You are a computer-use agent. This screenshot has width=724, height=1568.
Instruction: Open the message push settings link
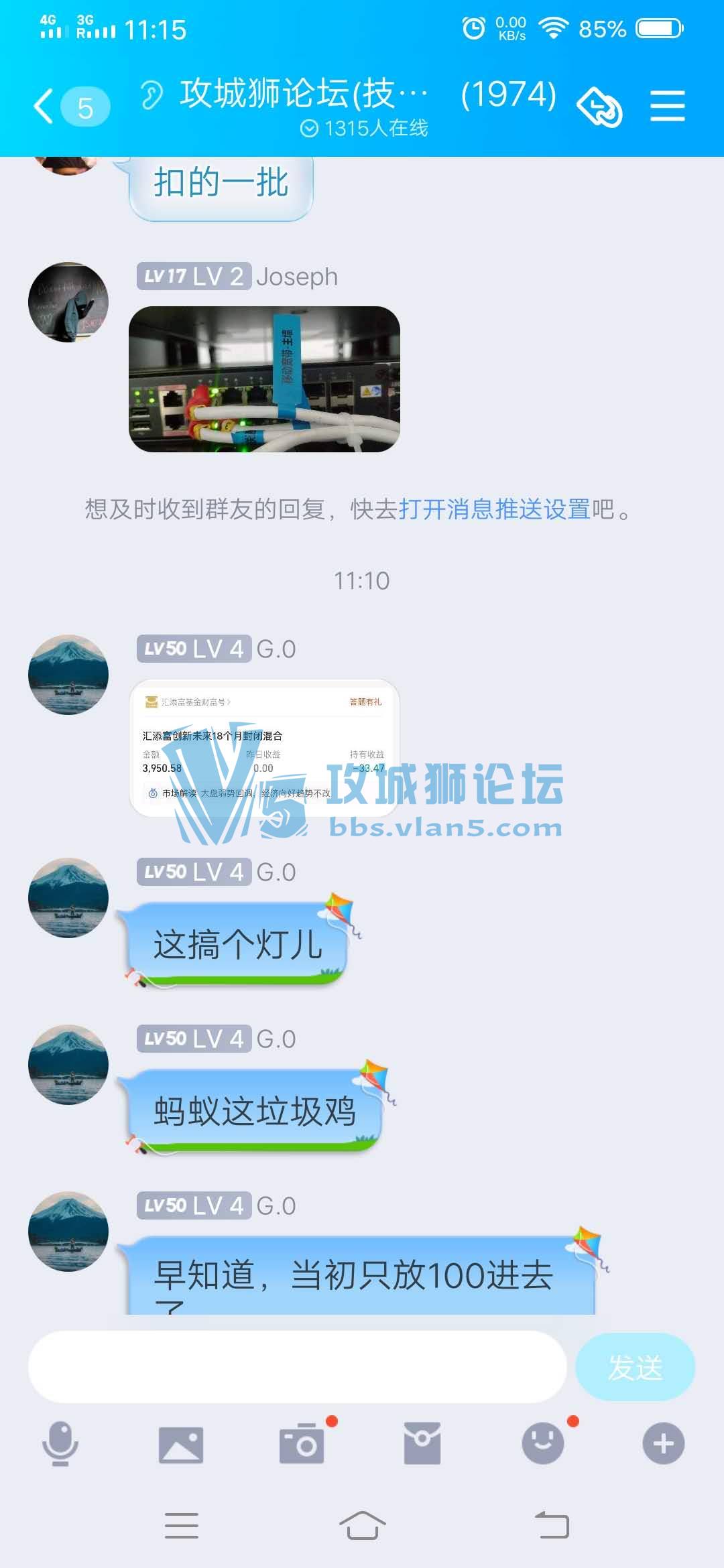[x=494, y=510]
